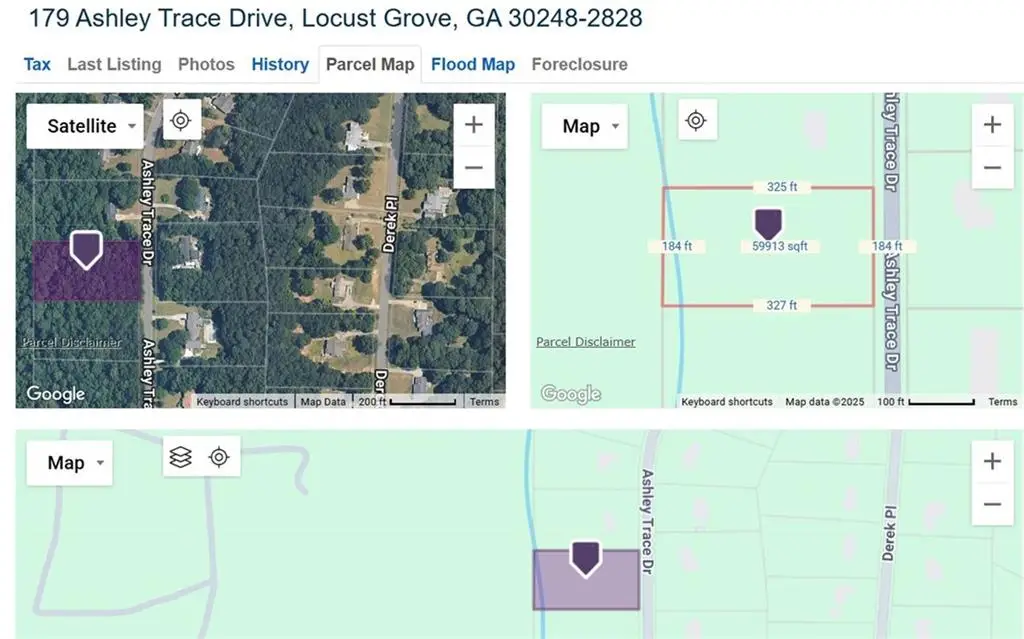Open the map layers icon on the bottom map
The image size is (1024, 639).
[x=180, y=458]
